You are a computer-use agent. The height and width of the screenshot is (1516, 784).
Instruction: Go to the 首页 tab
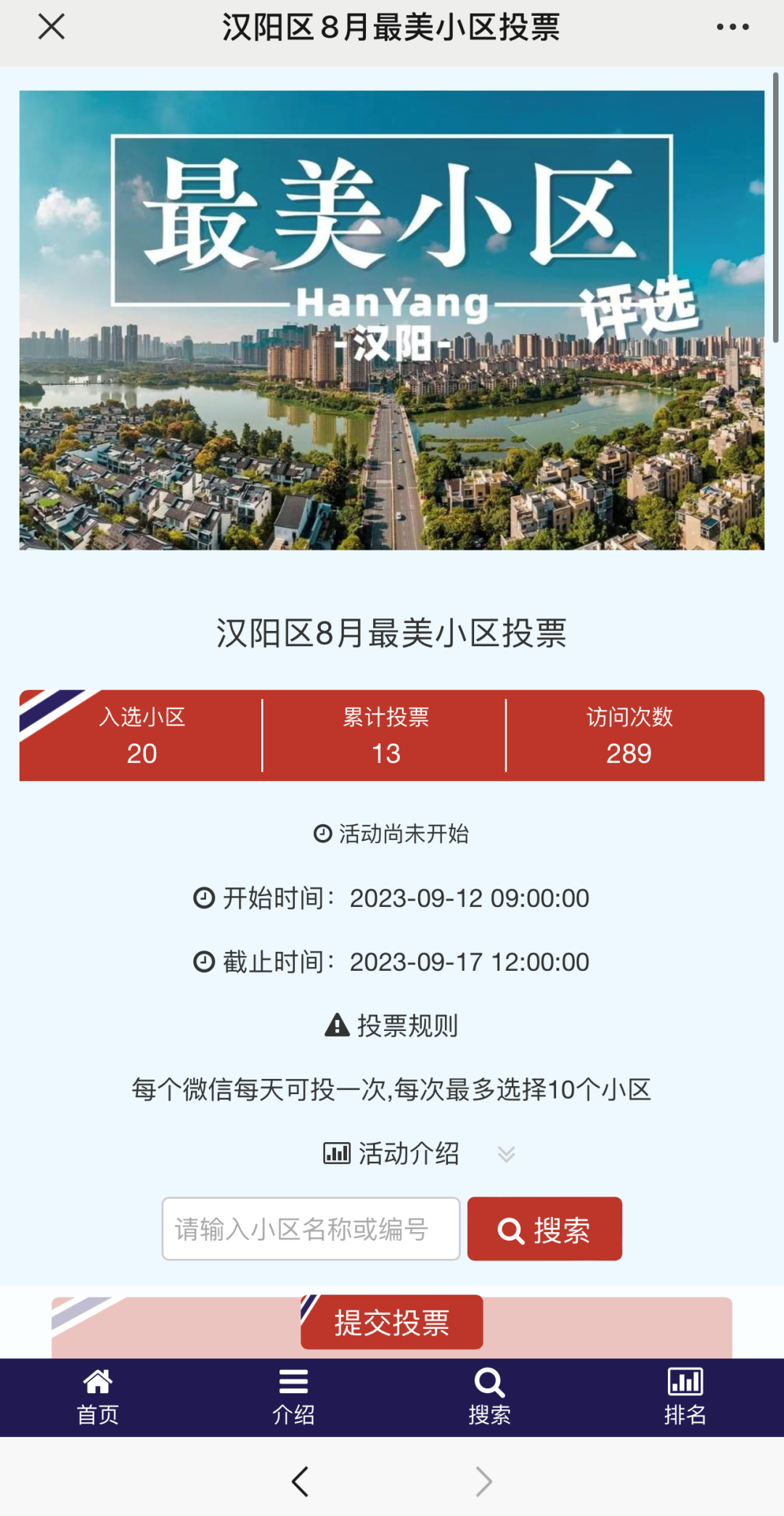(98, 1398)
